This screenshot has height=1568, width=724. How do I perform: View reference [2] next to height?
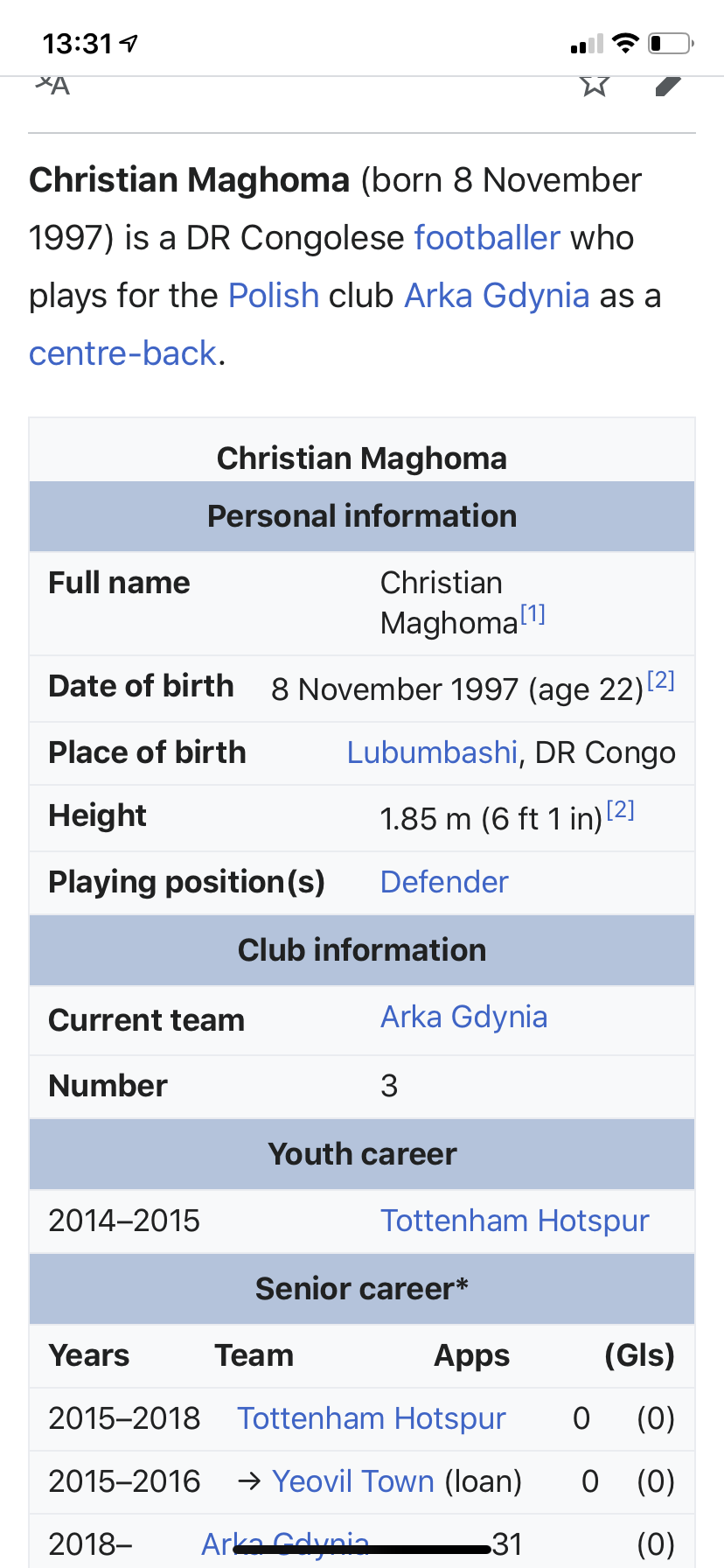pyautogui.click(x=621, y=809)
